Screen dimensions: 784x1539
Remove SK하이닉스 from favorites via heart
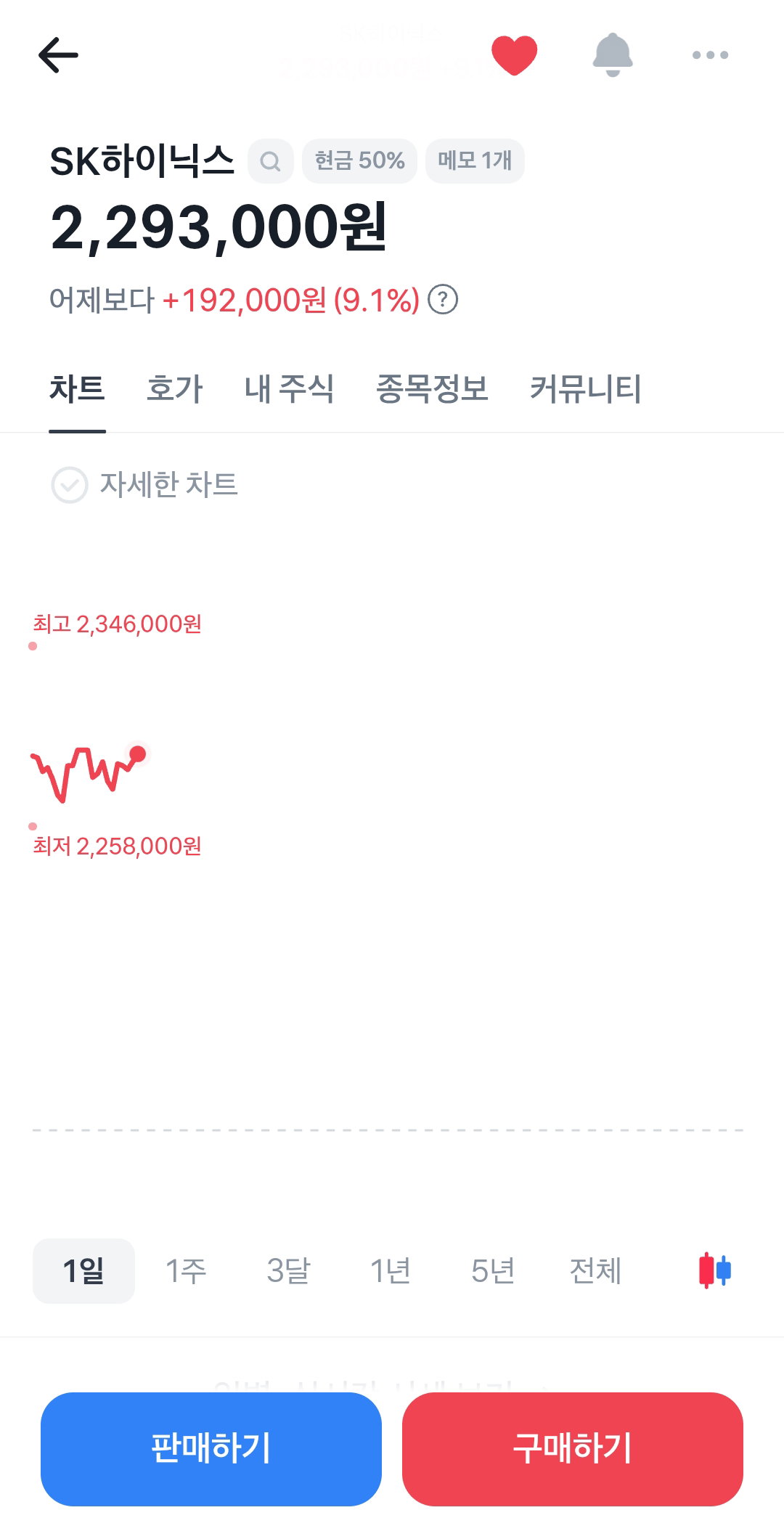[x=514, y=55]
